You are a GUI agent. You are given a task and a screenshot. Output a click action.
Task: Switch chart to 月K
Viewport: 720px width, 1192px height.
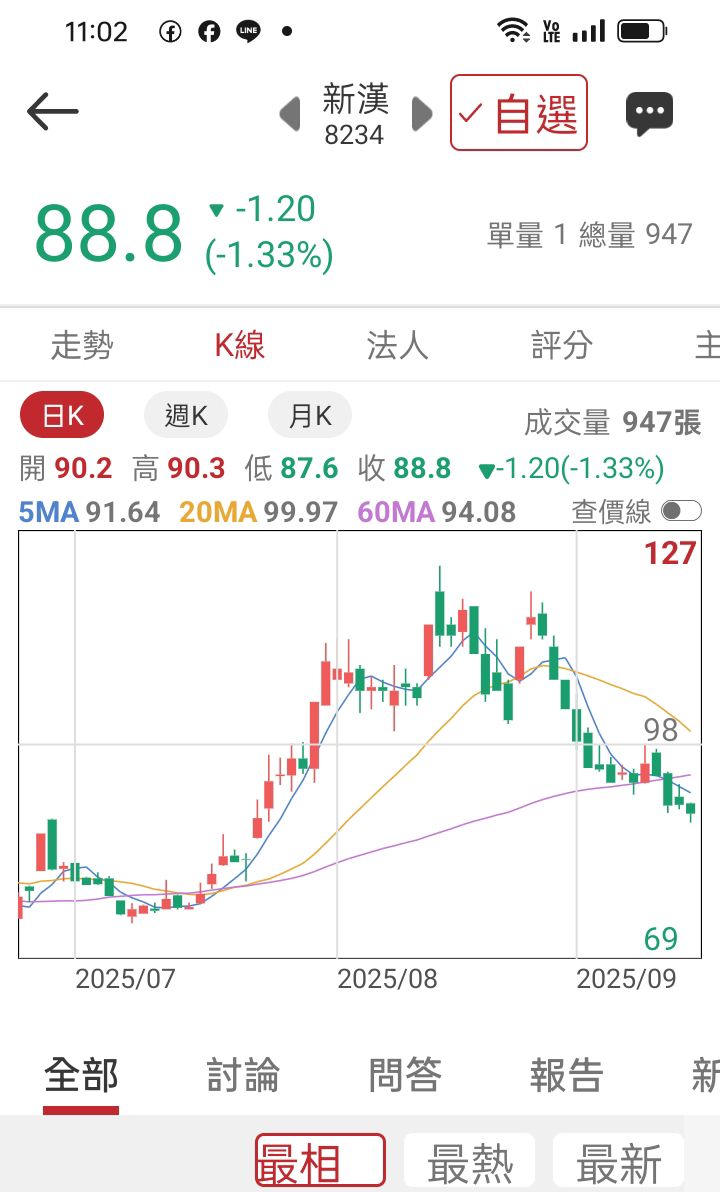[310, 416]
